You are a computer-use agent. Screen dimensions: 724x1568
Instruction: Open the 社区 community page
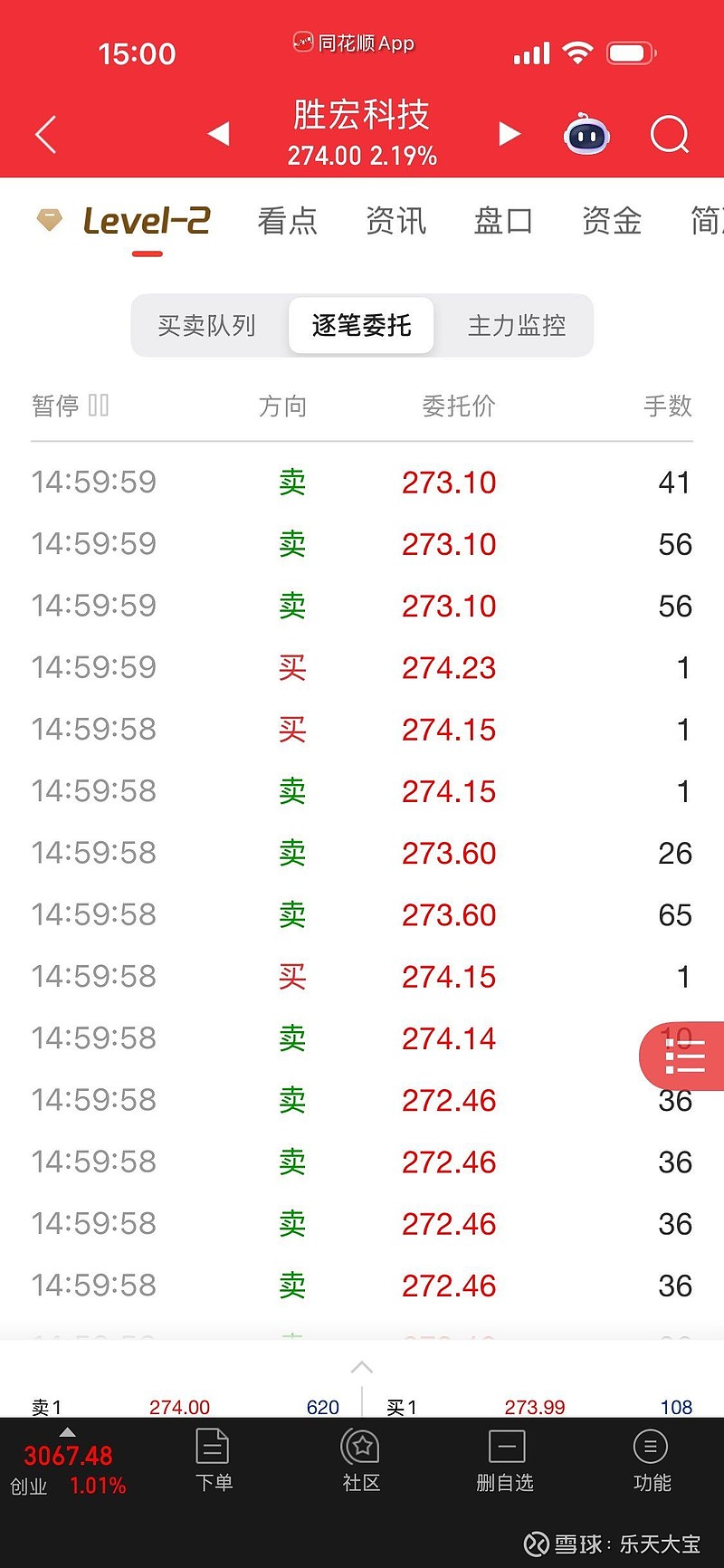(361, 1459)
